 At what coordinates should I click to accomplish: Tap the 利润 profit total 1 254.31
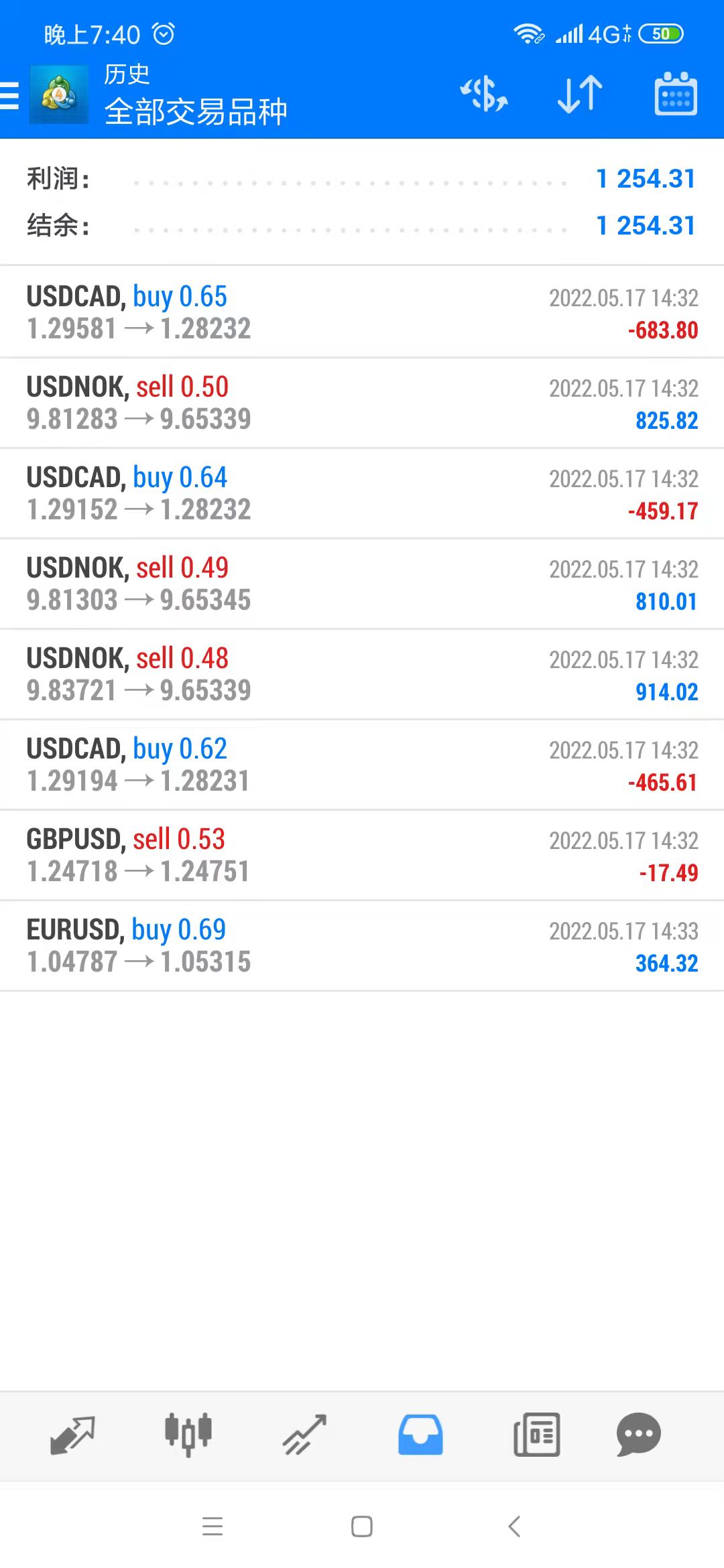coord(646,178)
